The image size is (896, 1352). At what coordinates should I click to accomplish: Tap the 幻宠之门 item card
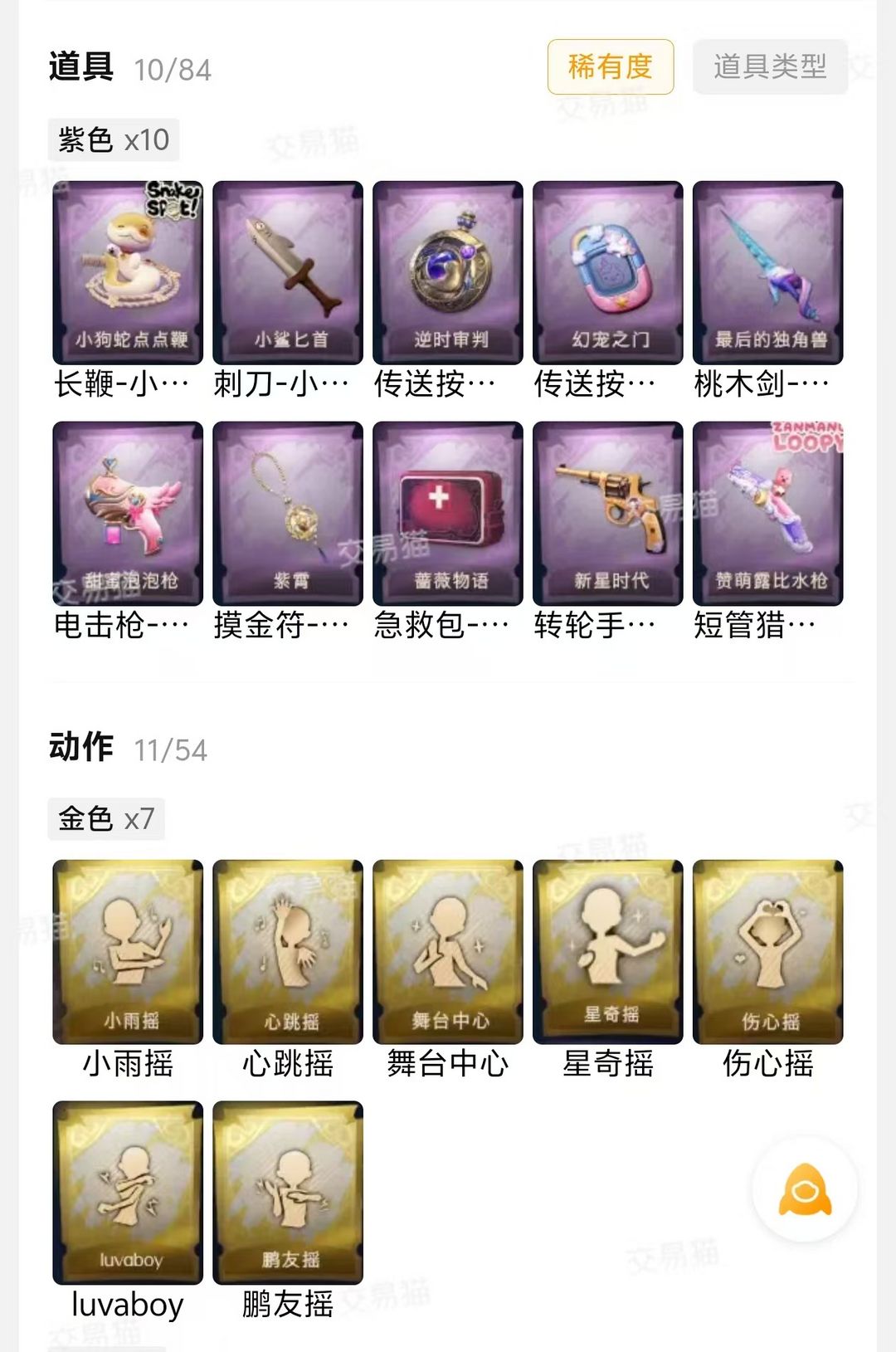pyautogui.click(x=608, y=272)
